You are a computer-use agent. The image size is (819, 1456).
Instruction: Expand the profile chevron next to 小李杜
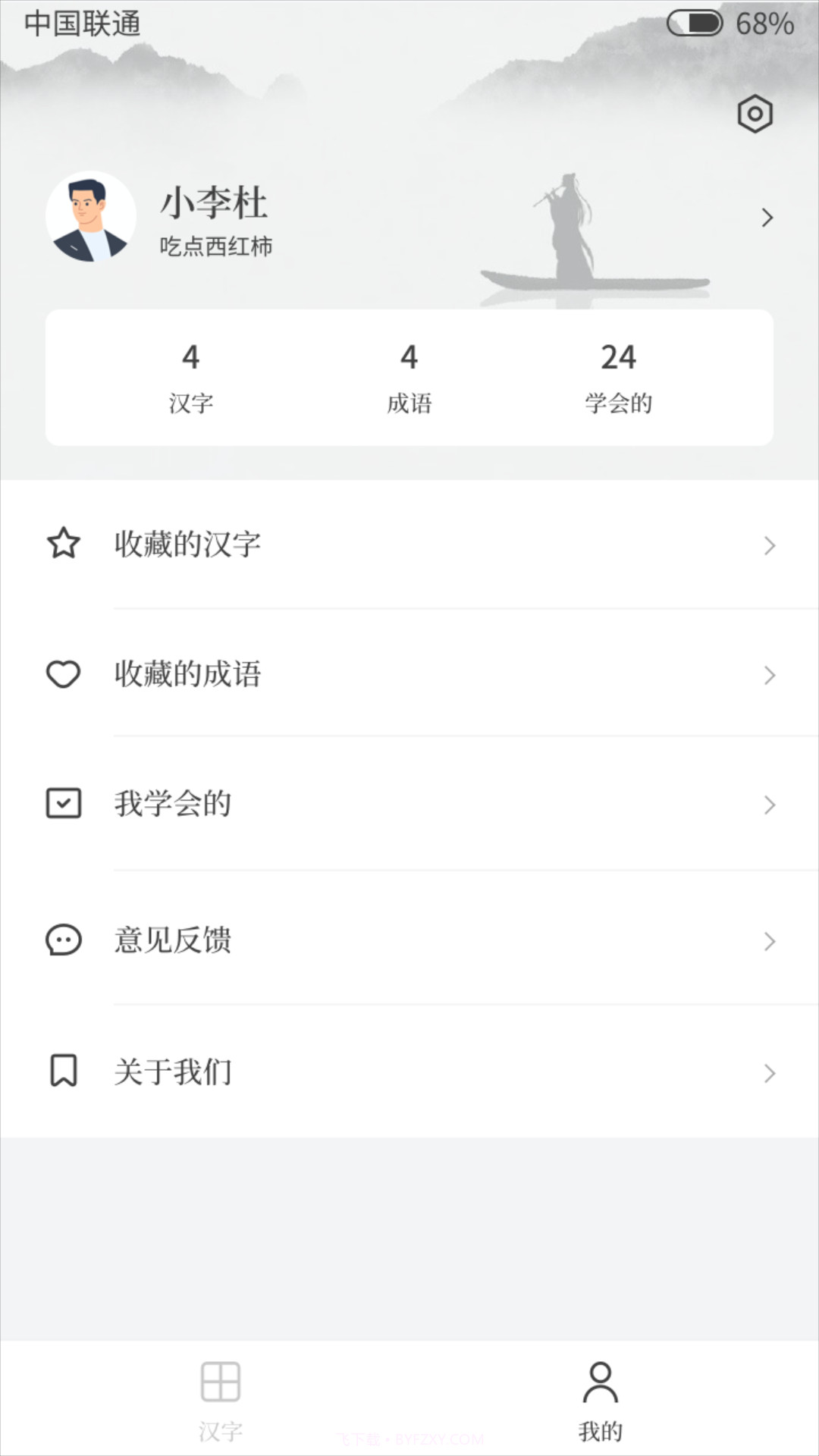click(768, 218)
